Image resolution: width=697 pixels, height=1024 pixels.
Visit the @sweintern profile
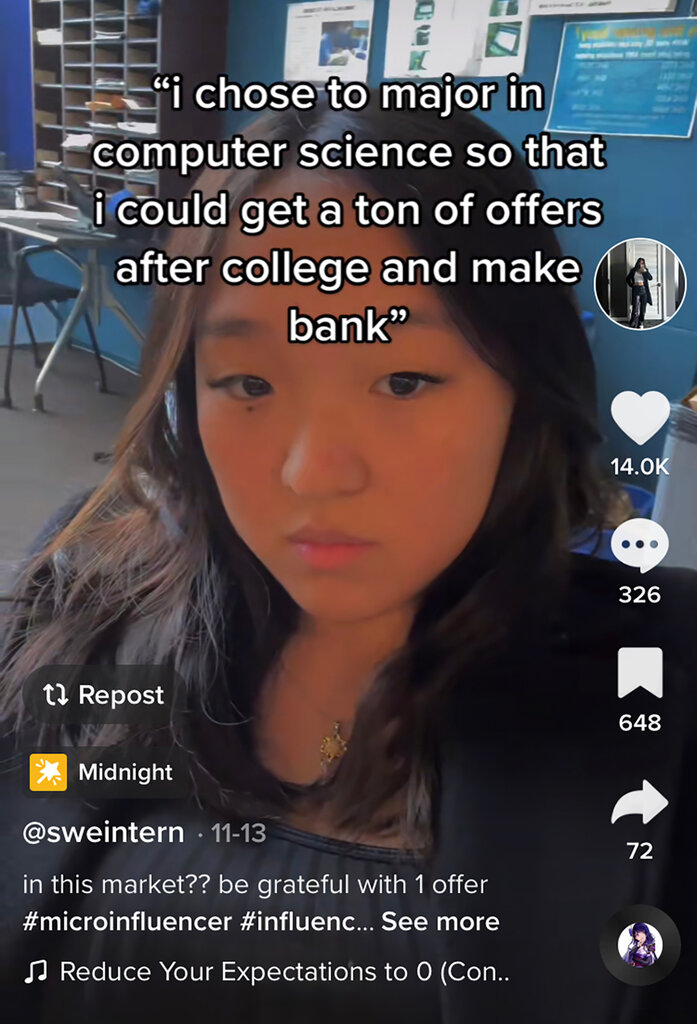click(102, 833)
